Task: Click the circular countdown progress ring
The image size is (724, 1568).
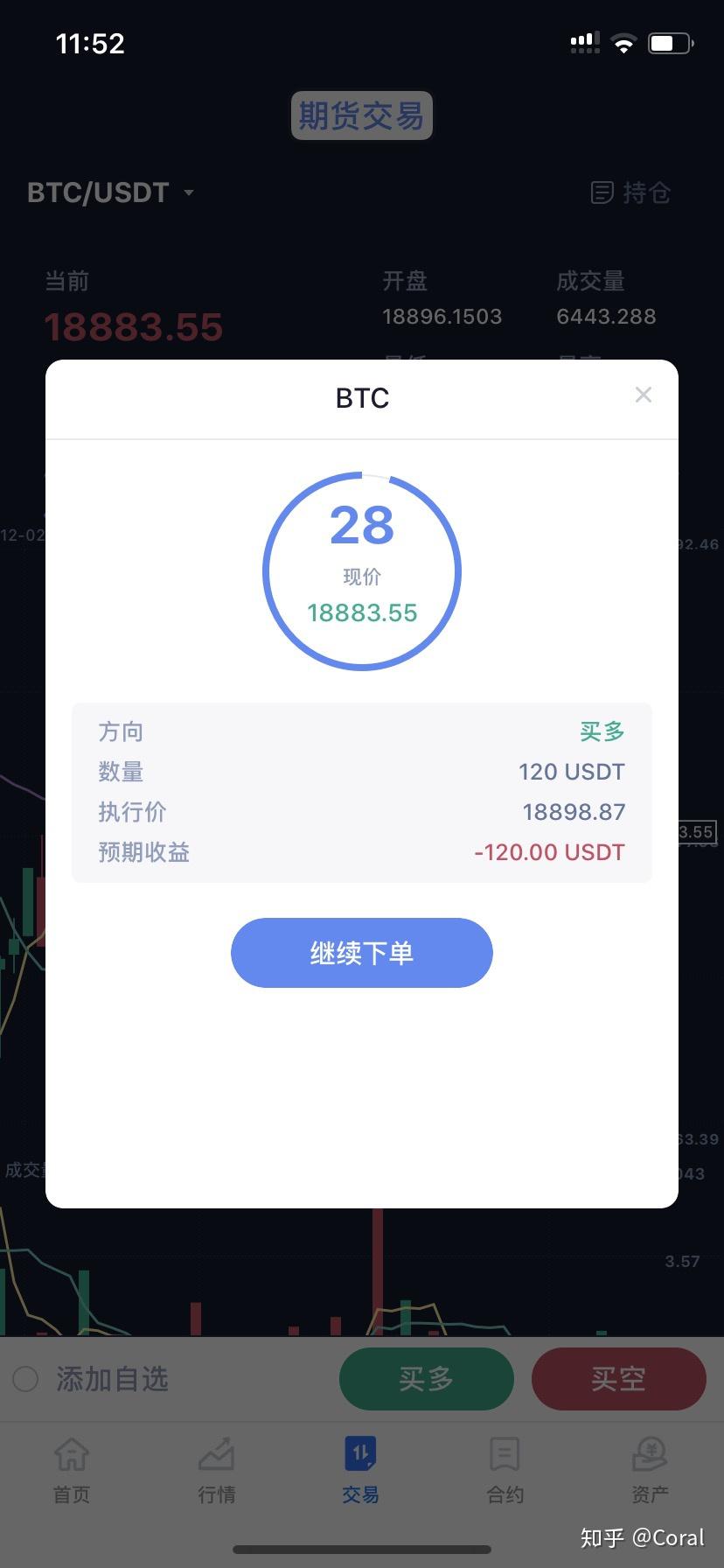Action: pos(362,571)
